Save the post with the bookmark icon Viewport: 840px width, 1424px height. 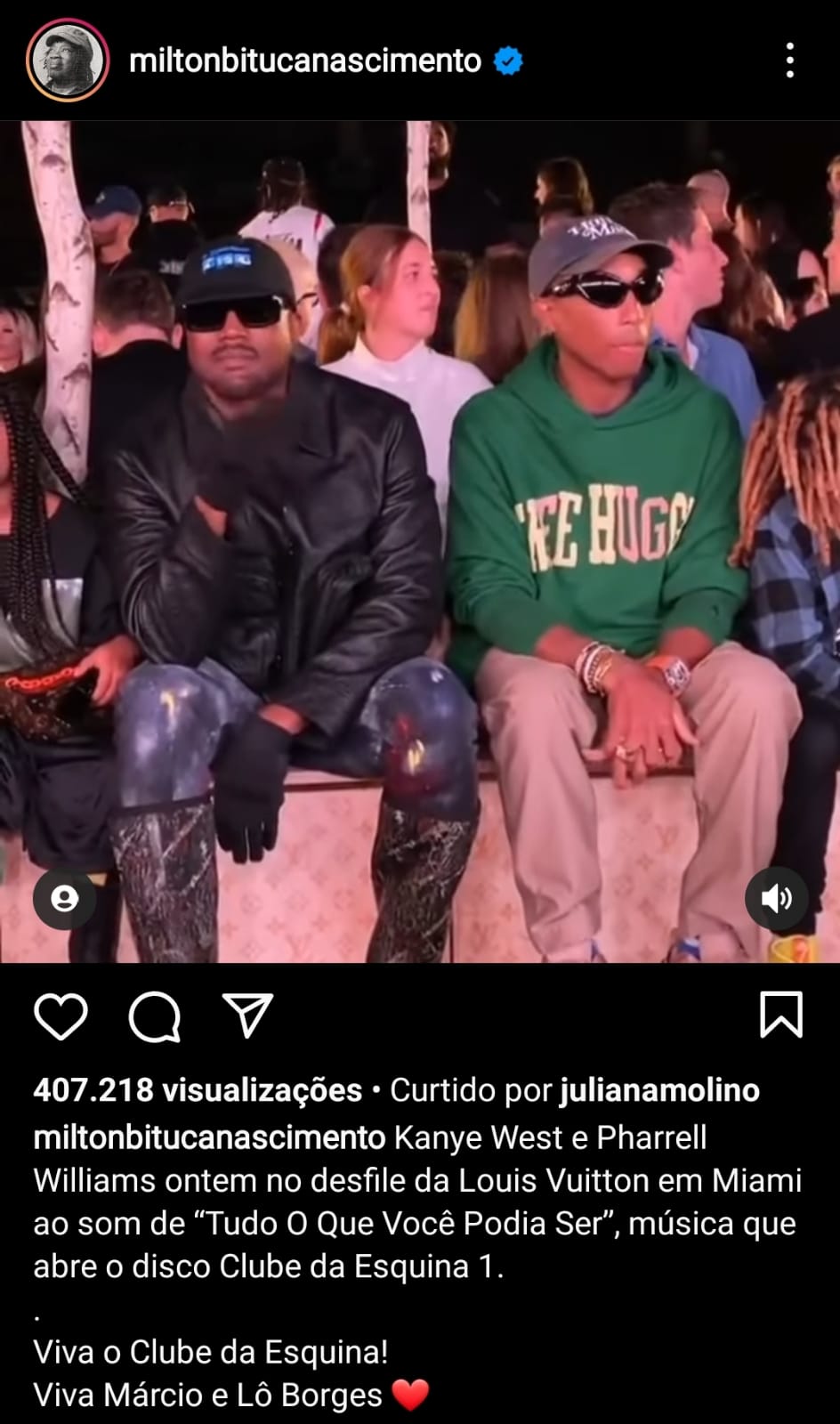[x=782, y=1016]
